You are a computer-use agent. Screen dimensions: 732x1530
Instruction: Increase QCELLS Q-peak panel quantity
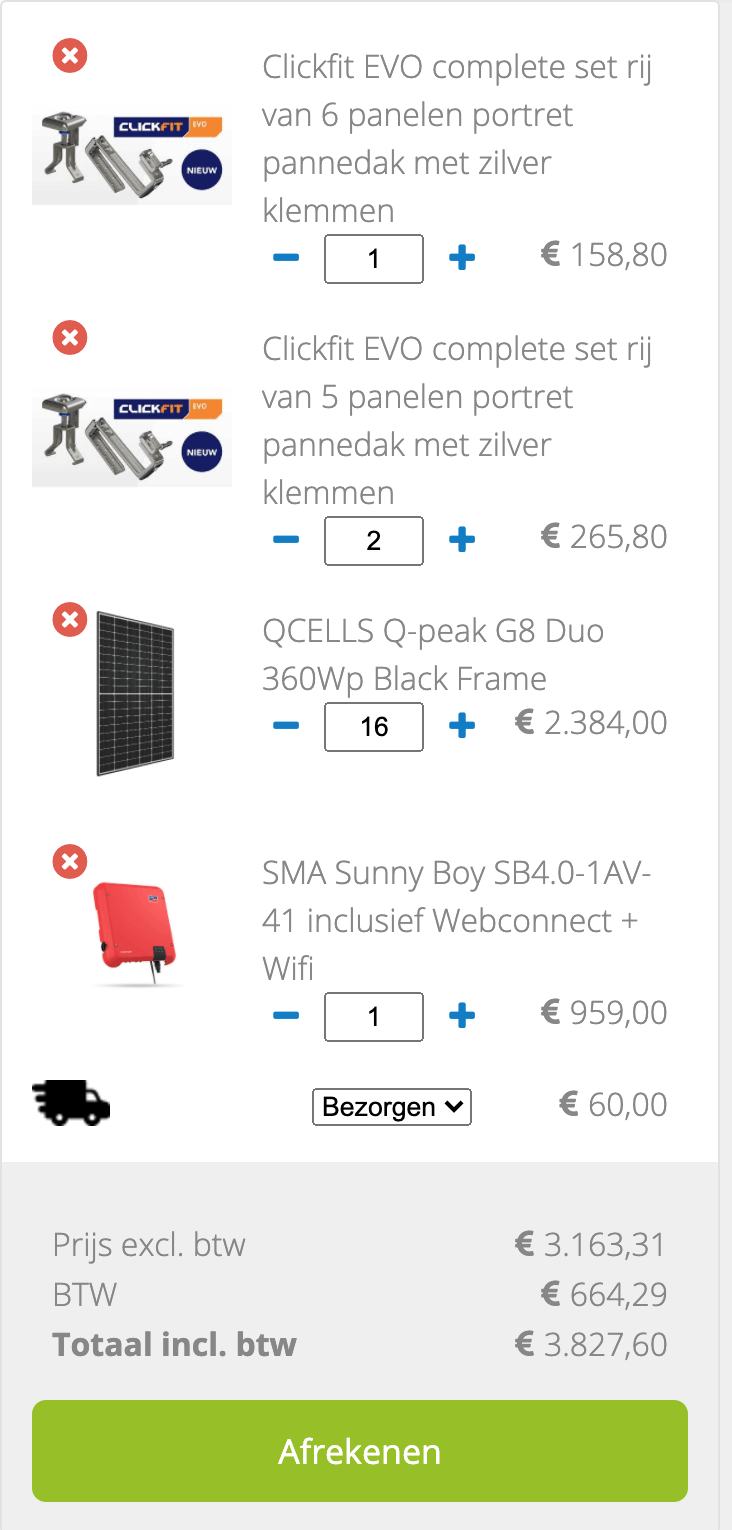(461, 726)
